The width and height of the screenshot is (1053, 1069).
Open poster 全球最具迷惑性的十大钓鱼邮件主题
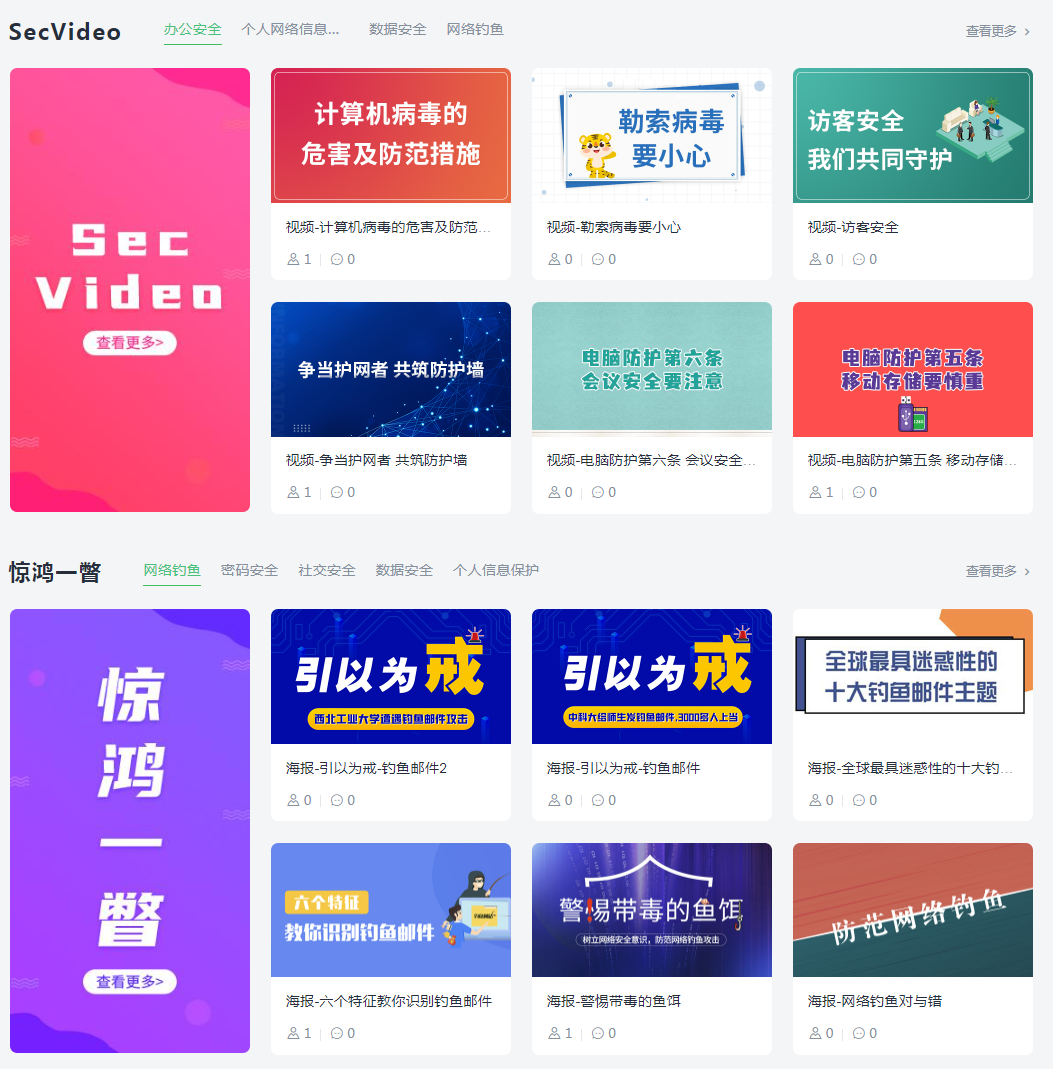pyautogui.click(x=912, y=677)
